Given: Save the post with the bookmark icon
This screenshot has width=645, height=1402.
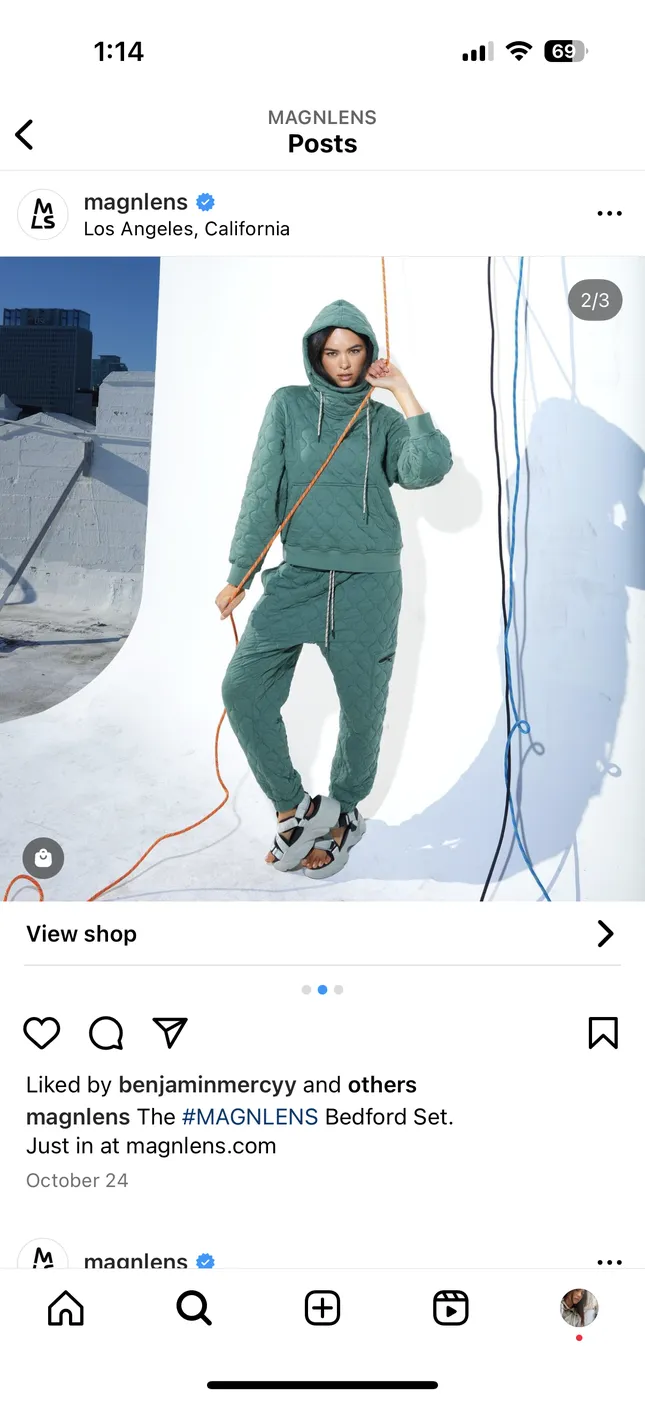Looking at the screenshot, I should 603,1033.
